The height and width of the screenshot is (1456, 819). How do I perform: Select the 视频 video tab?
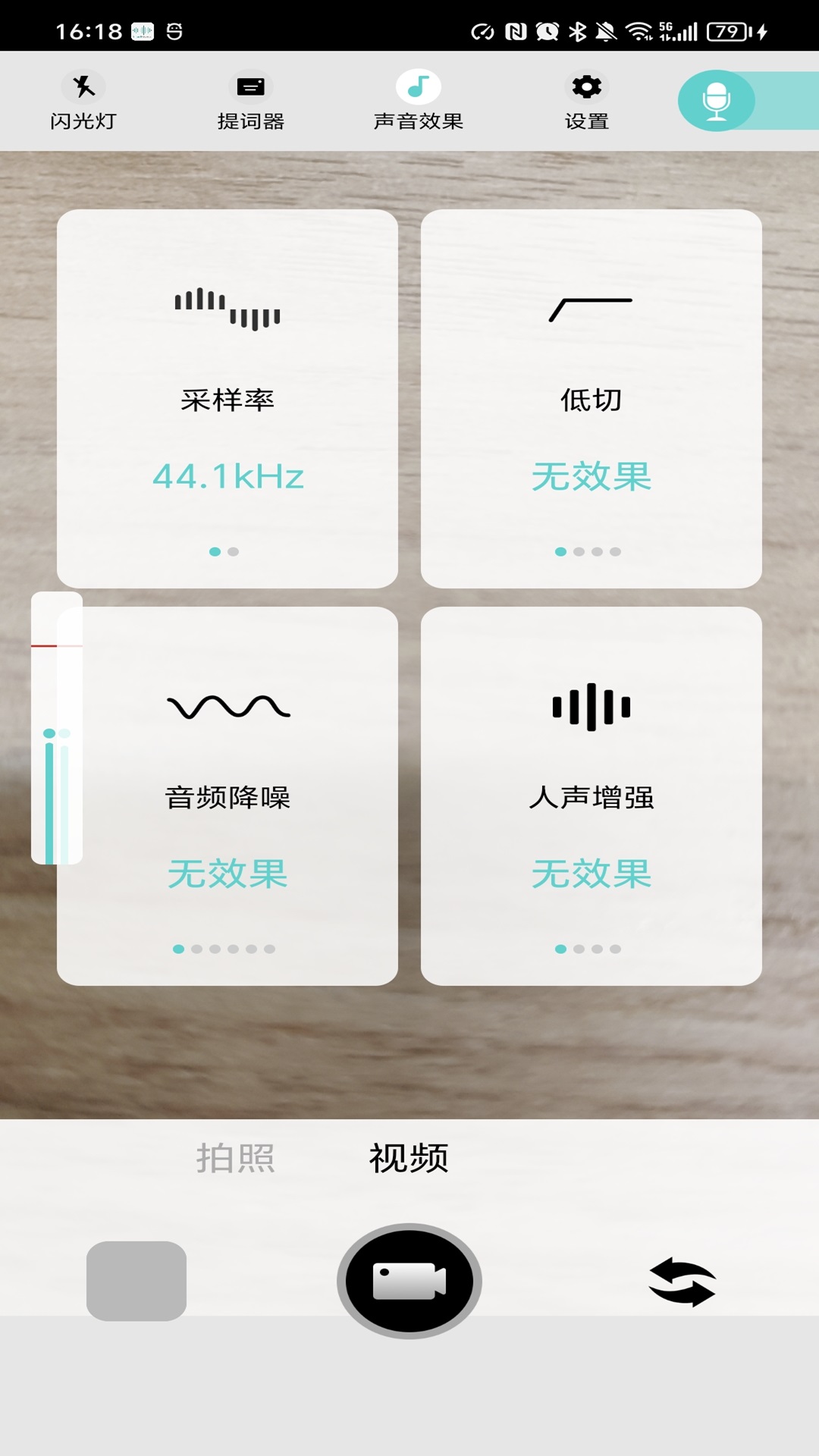tap(408, 1156)
